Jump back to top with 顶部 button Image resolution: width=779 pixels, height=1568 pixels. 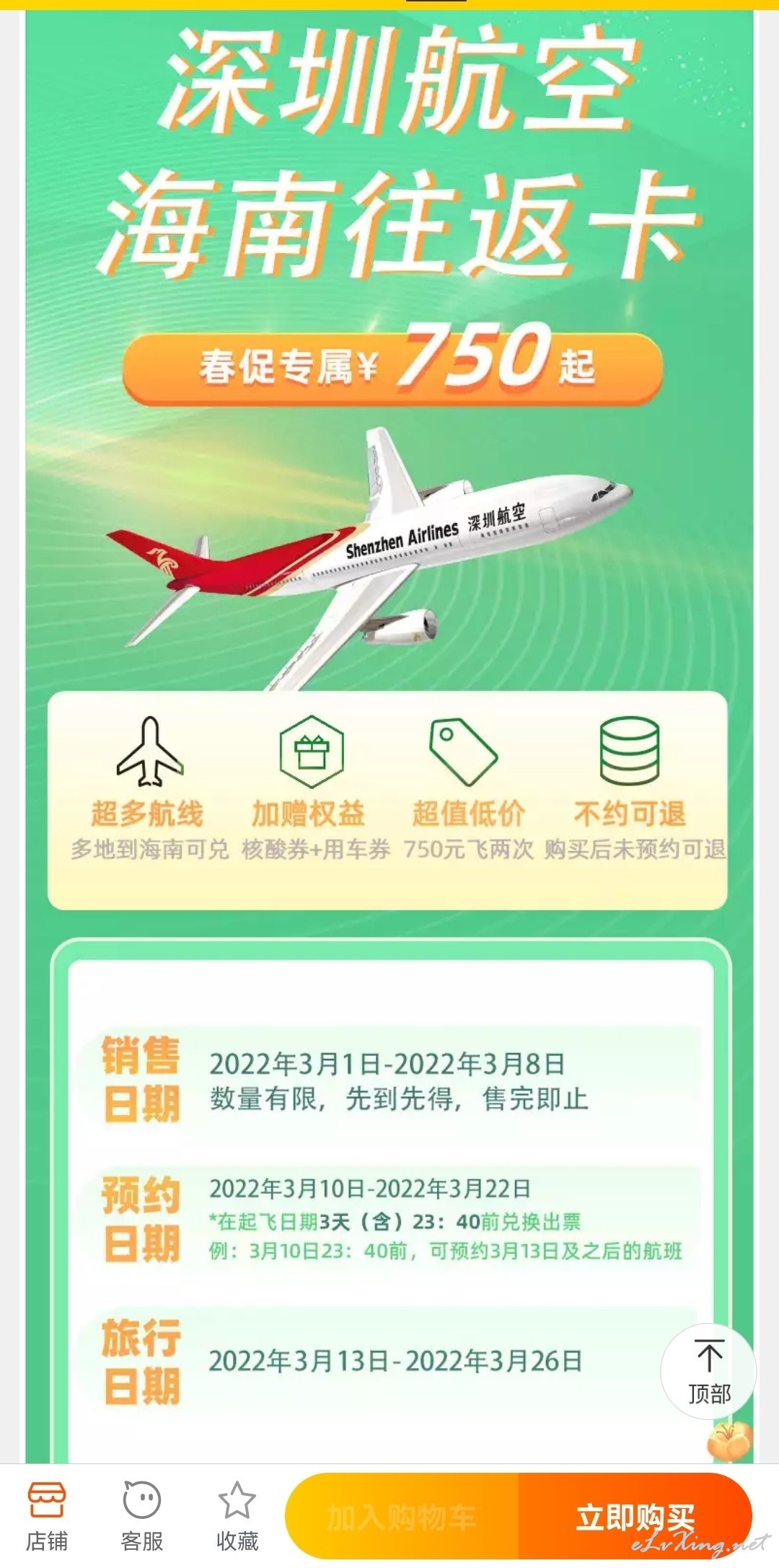pos(709,1372)
